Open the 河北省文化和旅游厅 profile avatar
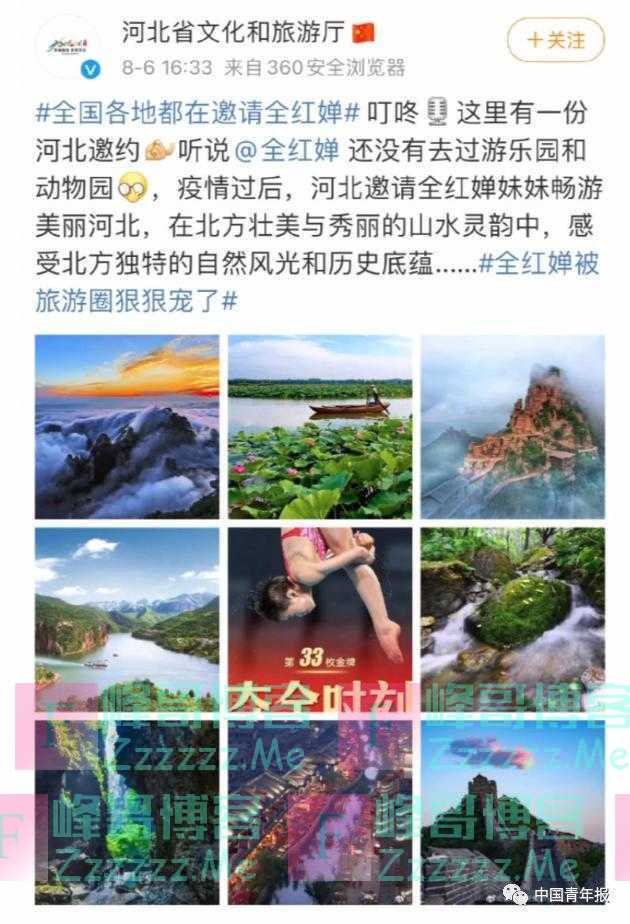The image size is (630, 924). point(68,47)
